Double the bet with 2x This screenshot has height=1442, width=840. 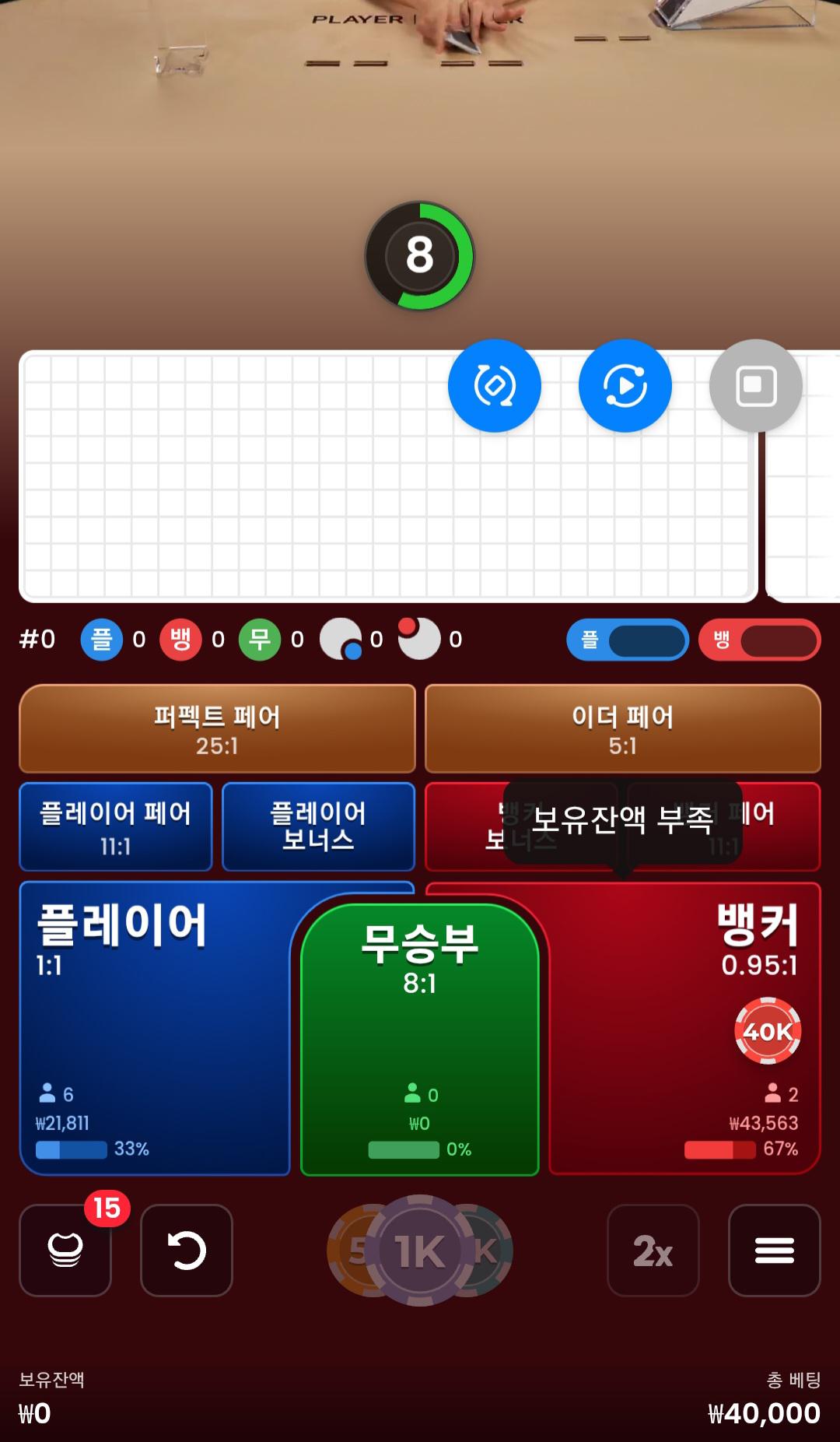653,1251
